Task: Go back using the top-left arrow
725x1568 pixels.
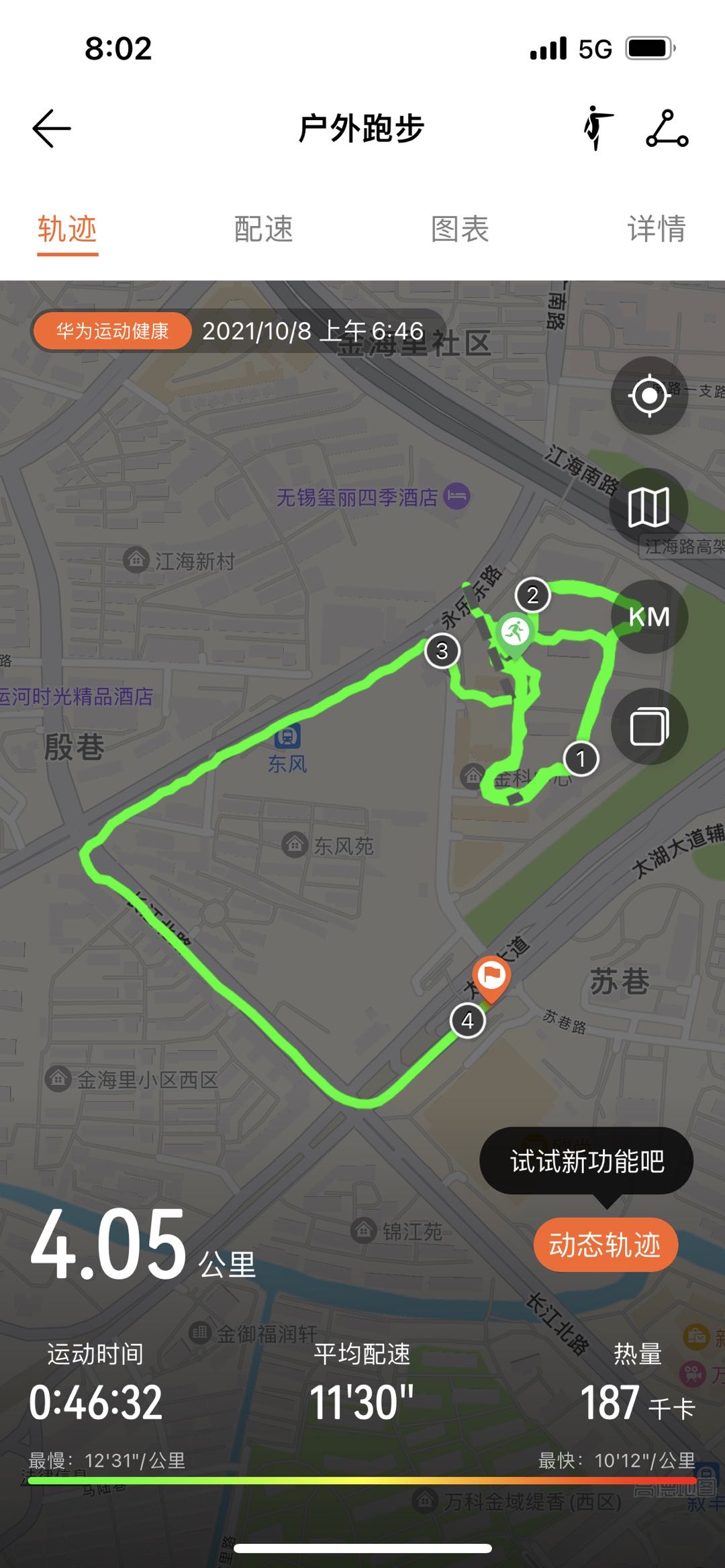Action: click(52, 129)
